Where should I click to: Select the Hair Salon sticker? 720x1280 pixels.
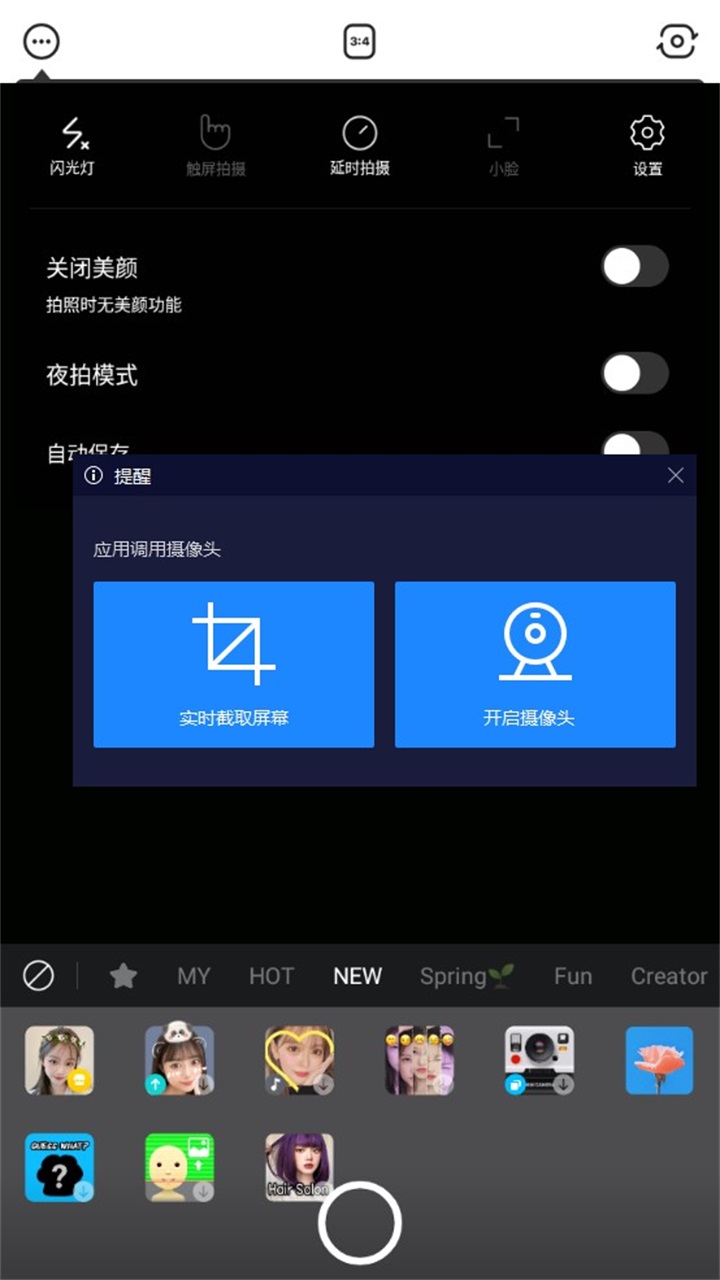tap(299, 1167)
